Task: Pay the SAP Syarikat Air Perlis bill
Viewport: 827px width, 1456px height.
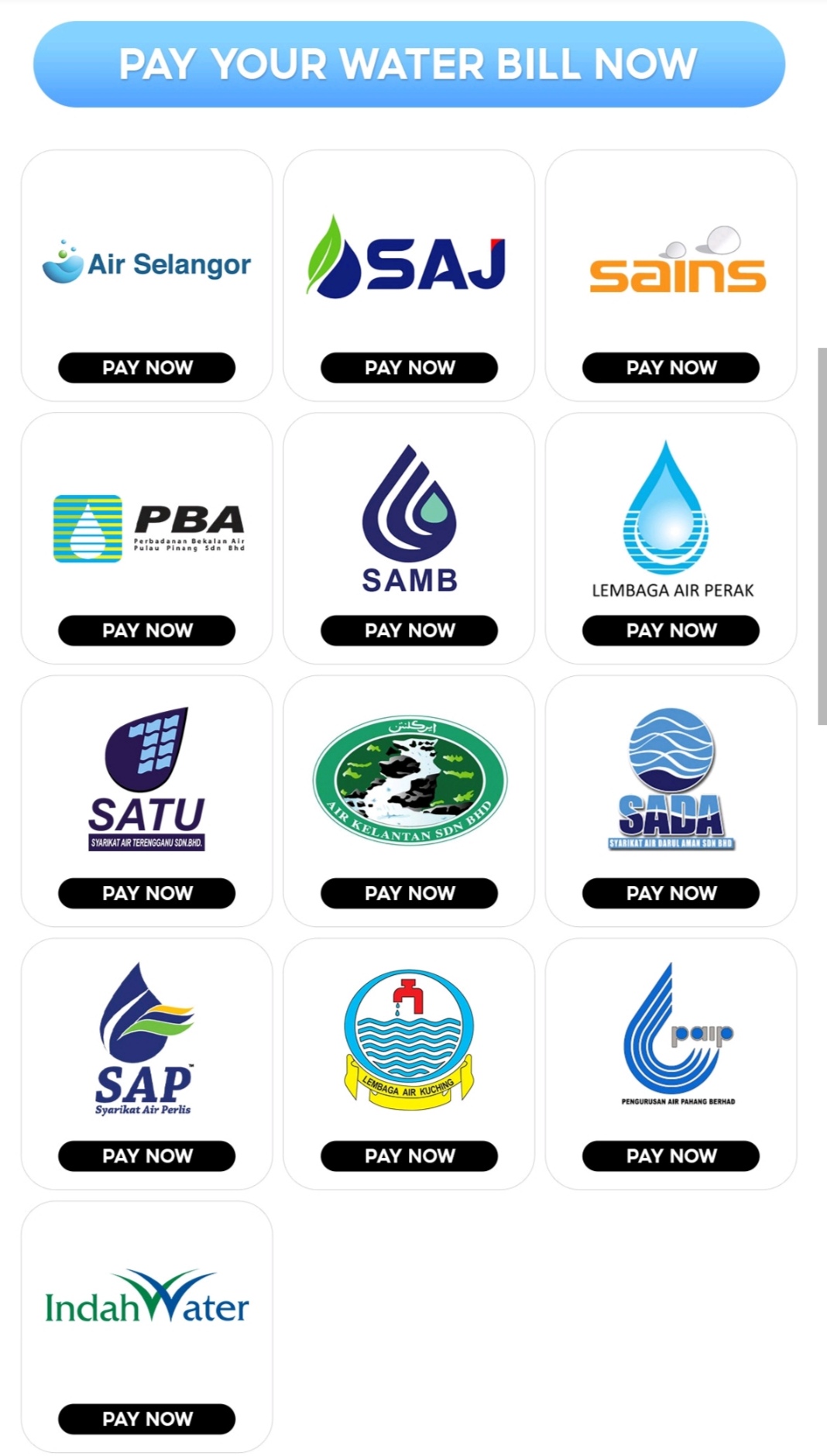Action: [146, 1156]
